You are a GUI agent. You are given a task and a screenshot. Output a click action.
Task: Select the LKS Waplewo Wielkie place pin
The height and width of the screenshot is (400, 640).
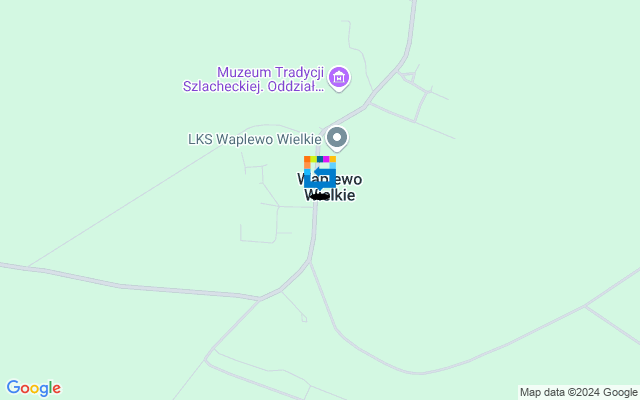[x=338, y=138]
